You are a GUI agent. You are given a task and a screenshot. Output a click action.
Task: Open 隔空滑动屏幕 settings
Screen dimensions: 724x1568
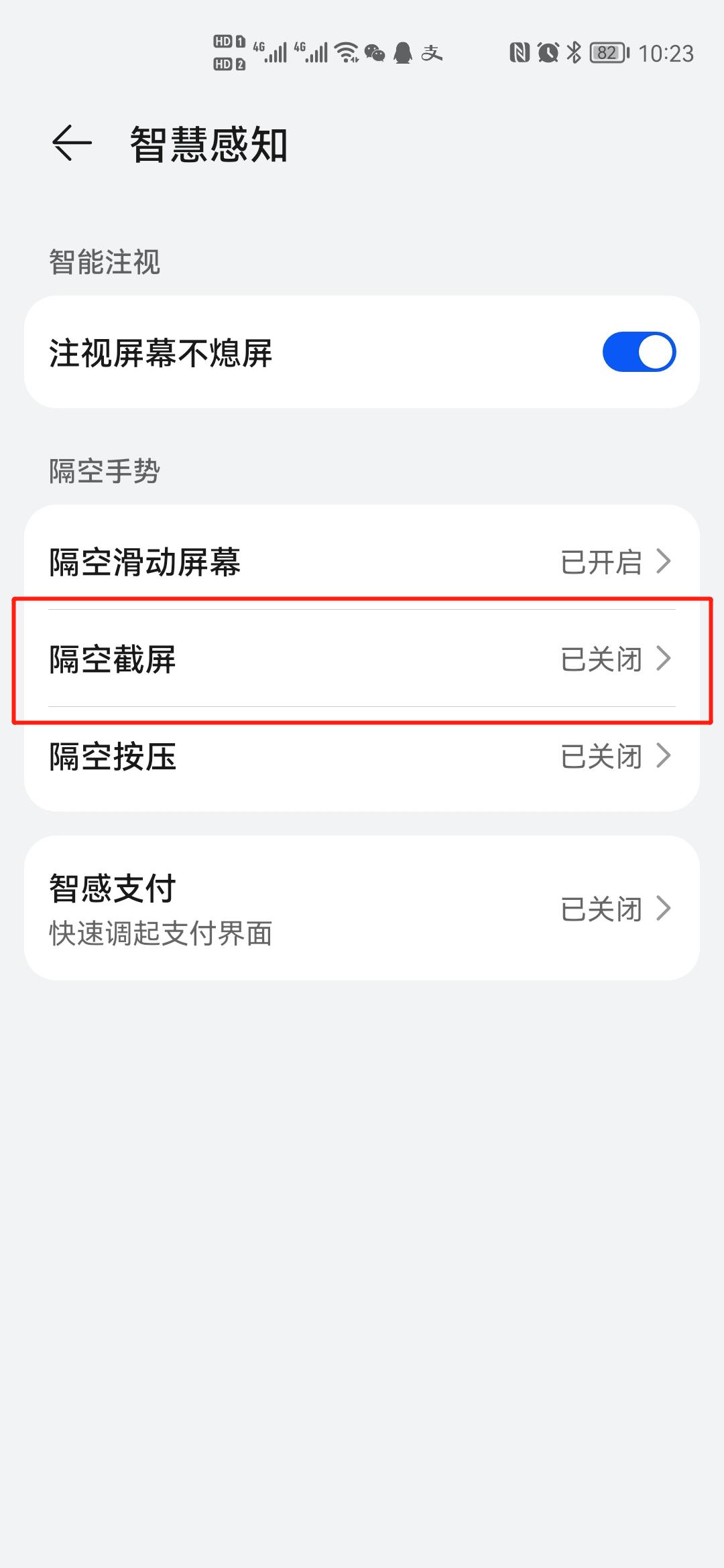click(x=362, y=561)
